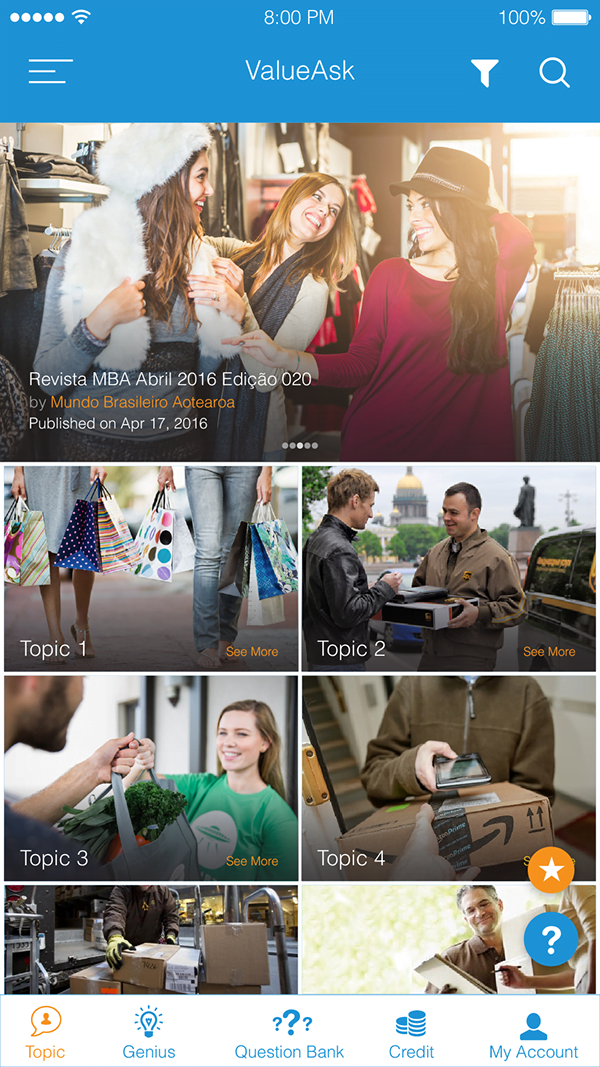The image size is (600, 1067).
Task: Switch to the Question Bank tab
Action: tap(290, 1033)
